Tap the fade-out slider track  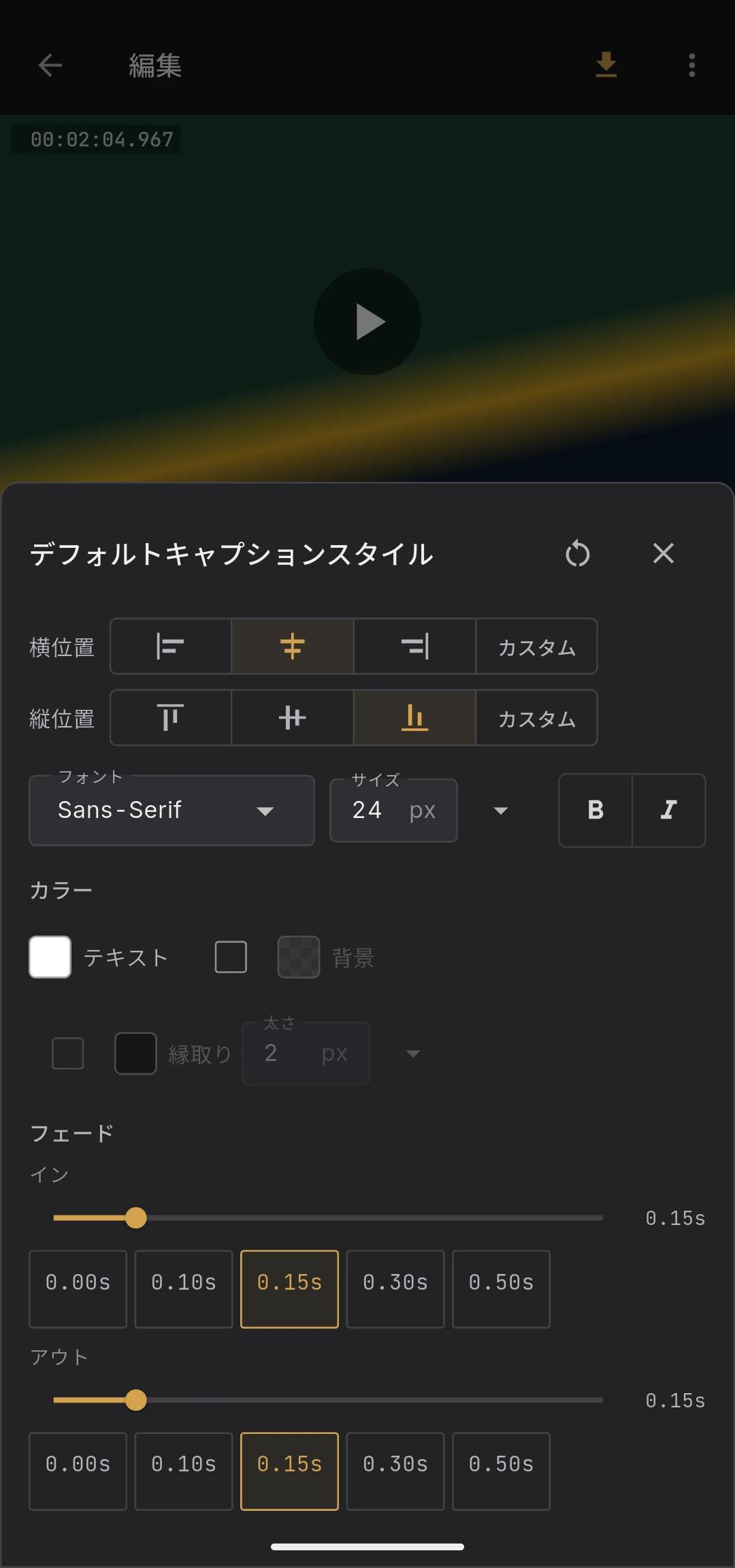click(328, 1400)
